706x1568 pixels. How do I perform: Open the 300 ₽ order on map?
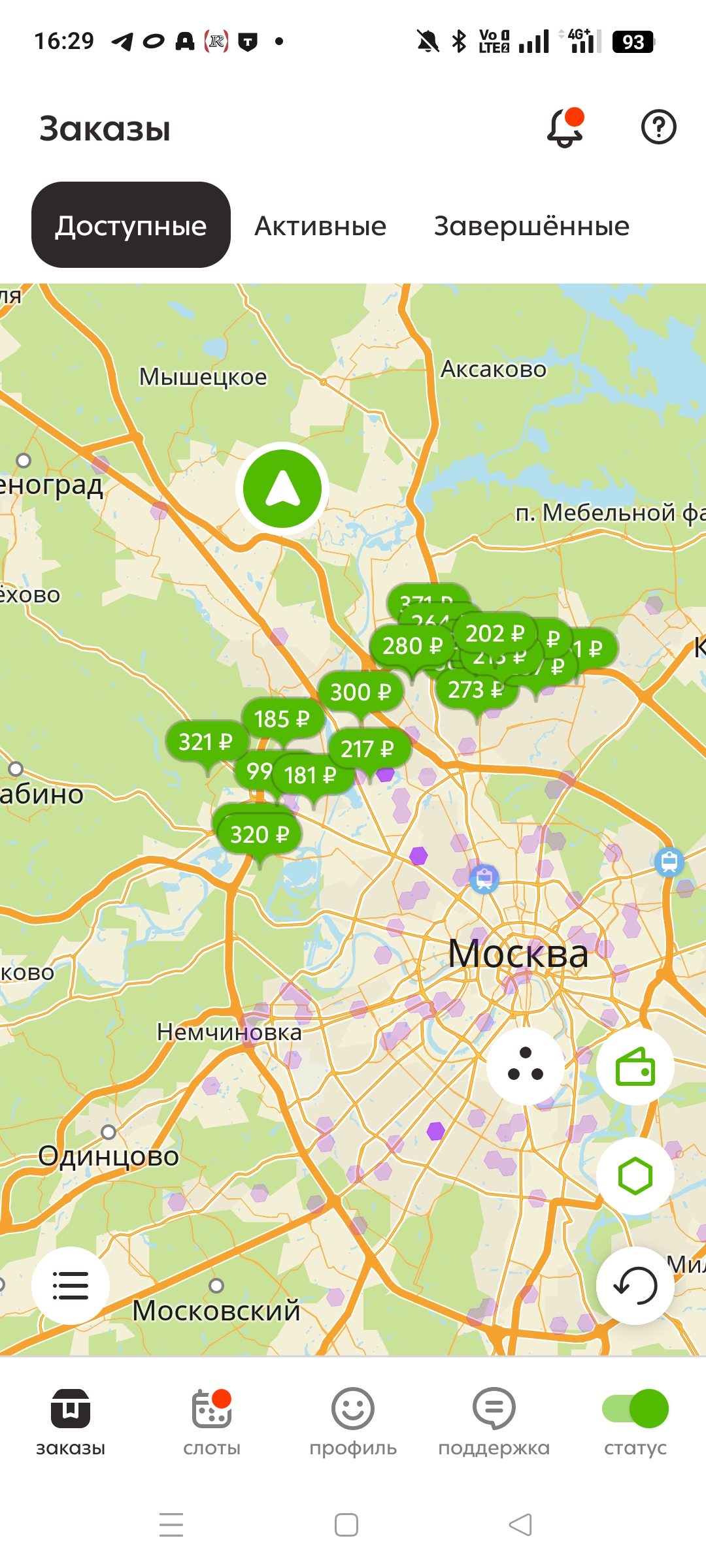[360, 692]
